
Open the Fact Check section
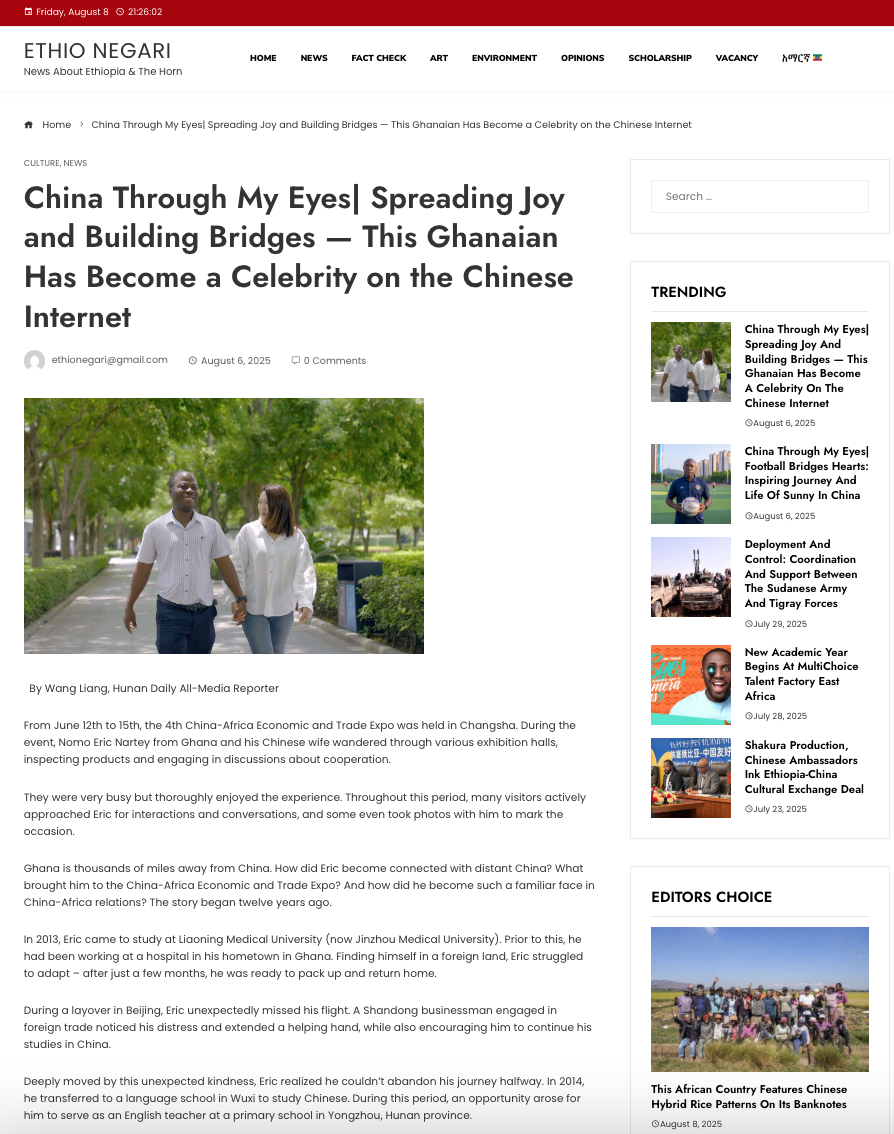coord(378,58)
